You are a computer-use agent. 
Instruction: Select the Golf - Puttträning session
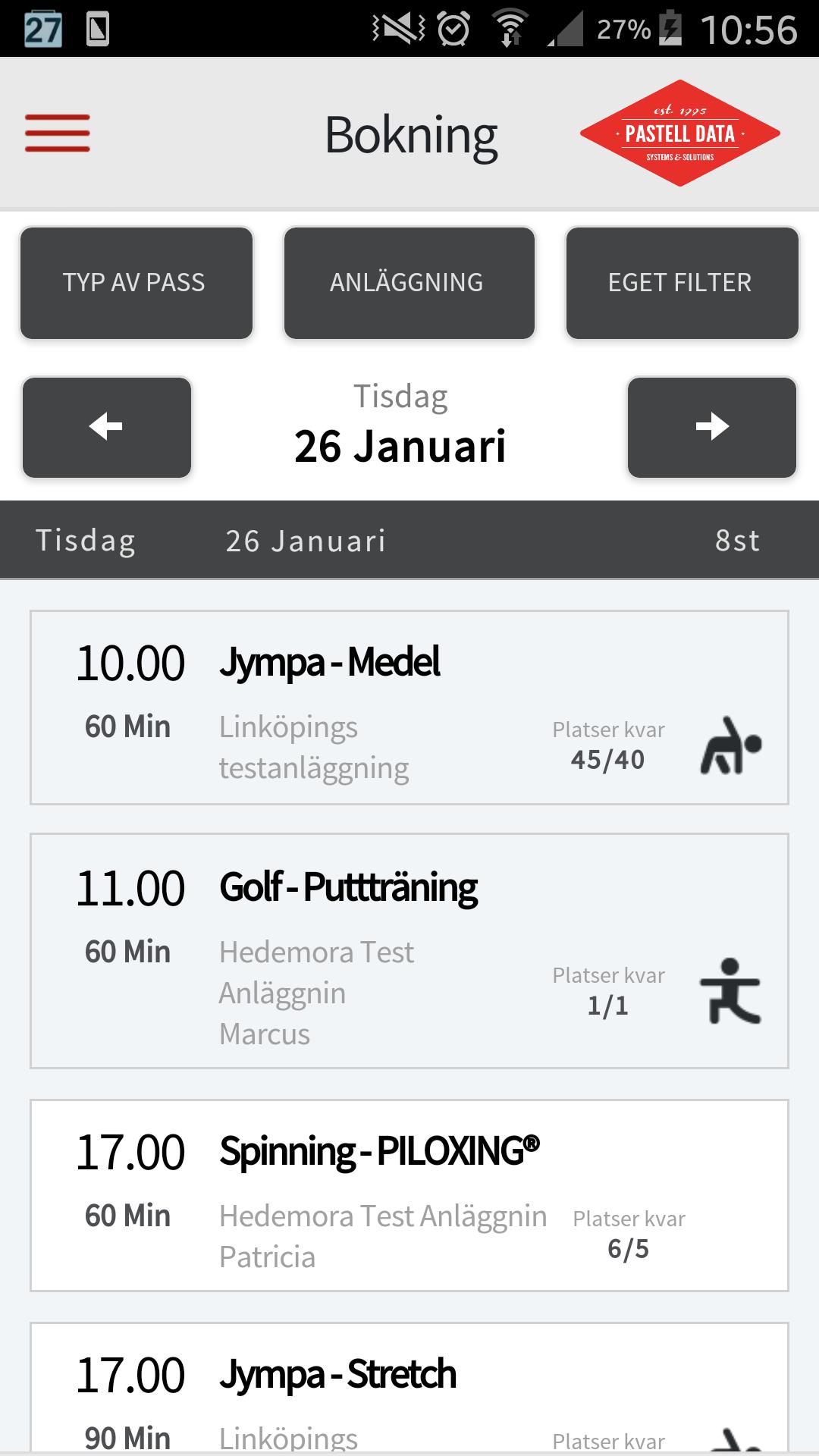(x=409, y=950)
